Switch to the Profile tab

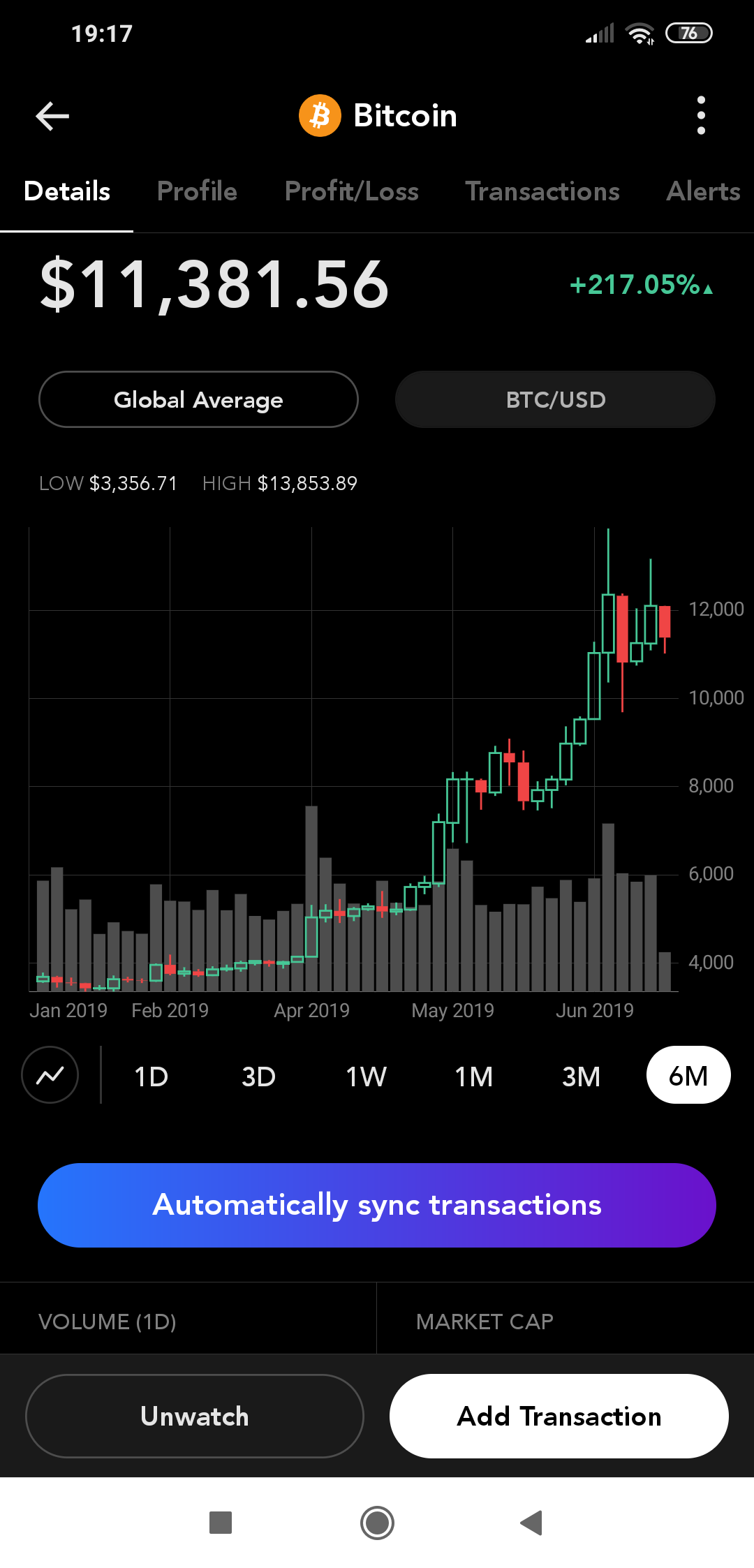(197, 191)
